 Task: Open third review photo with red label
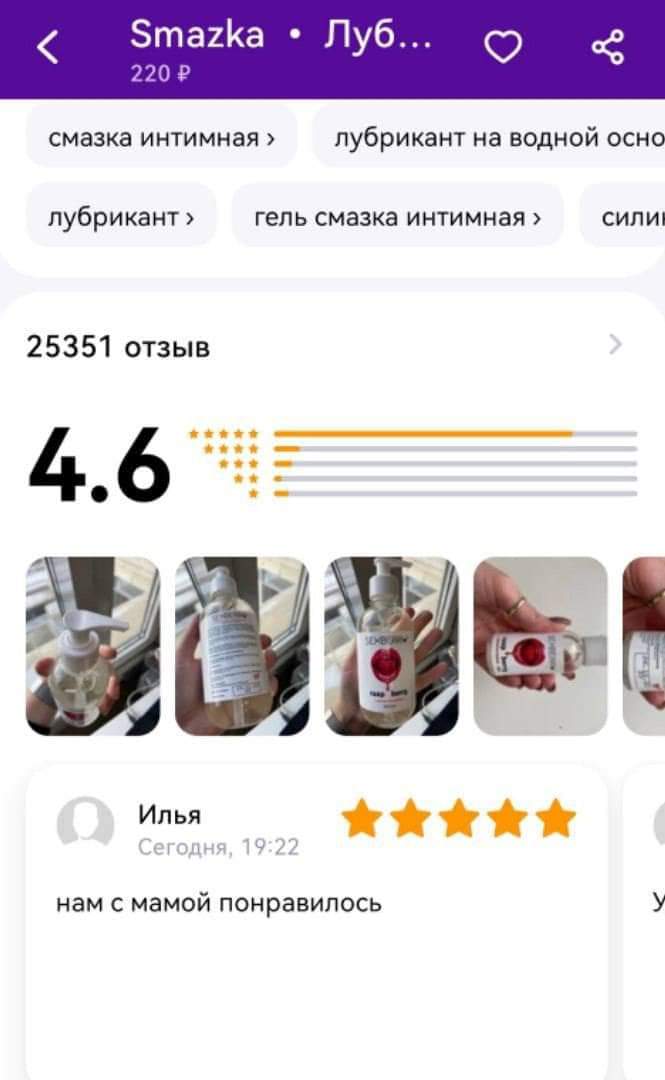tap(391, 646)
